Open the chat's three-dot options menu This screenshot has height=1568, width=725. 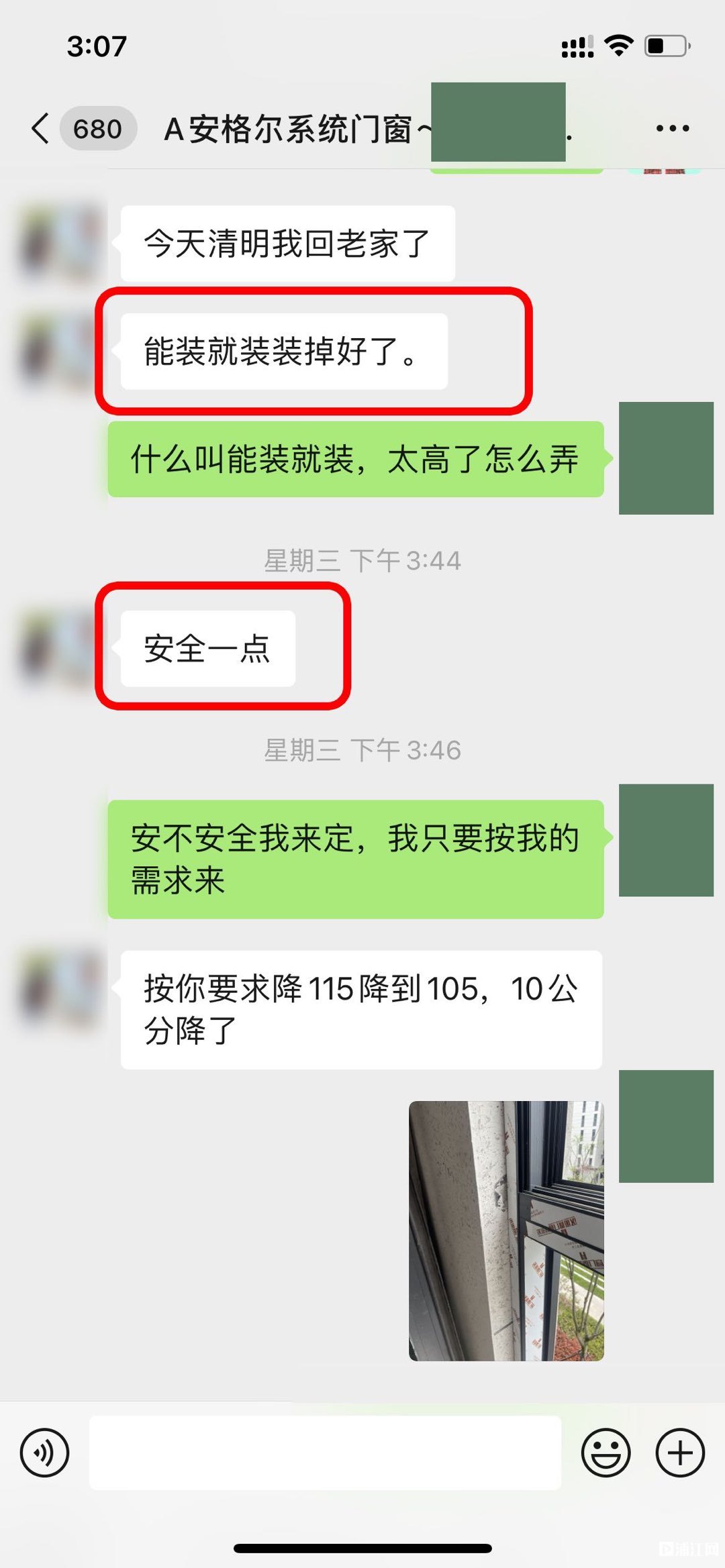tap(672, 128)
